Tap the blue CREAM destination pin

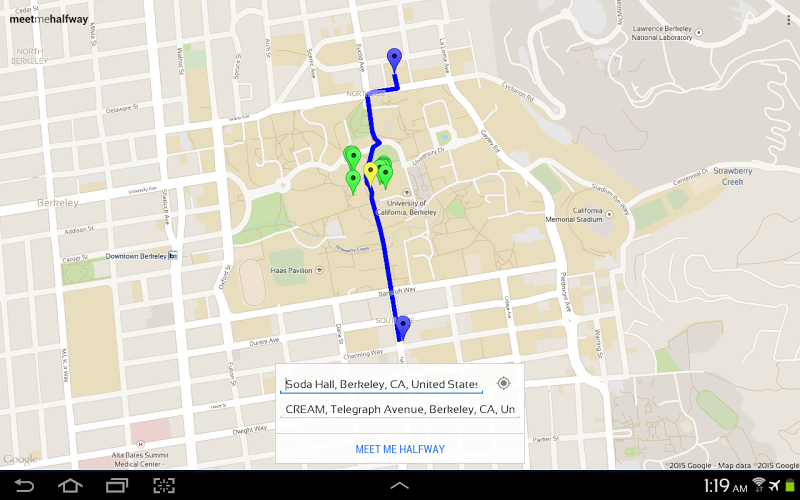[x=403, y=325]
